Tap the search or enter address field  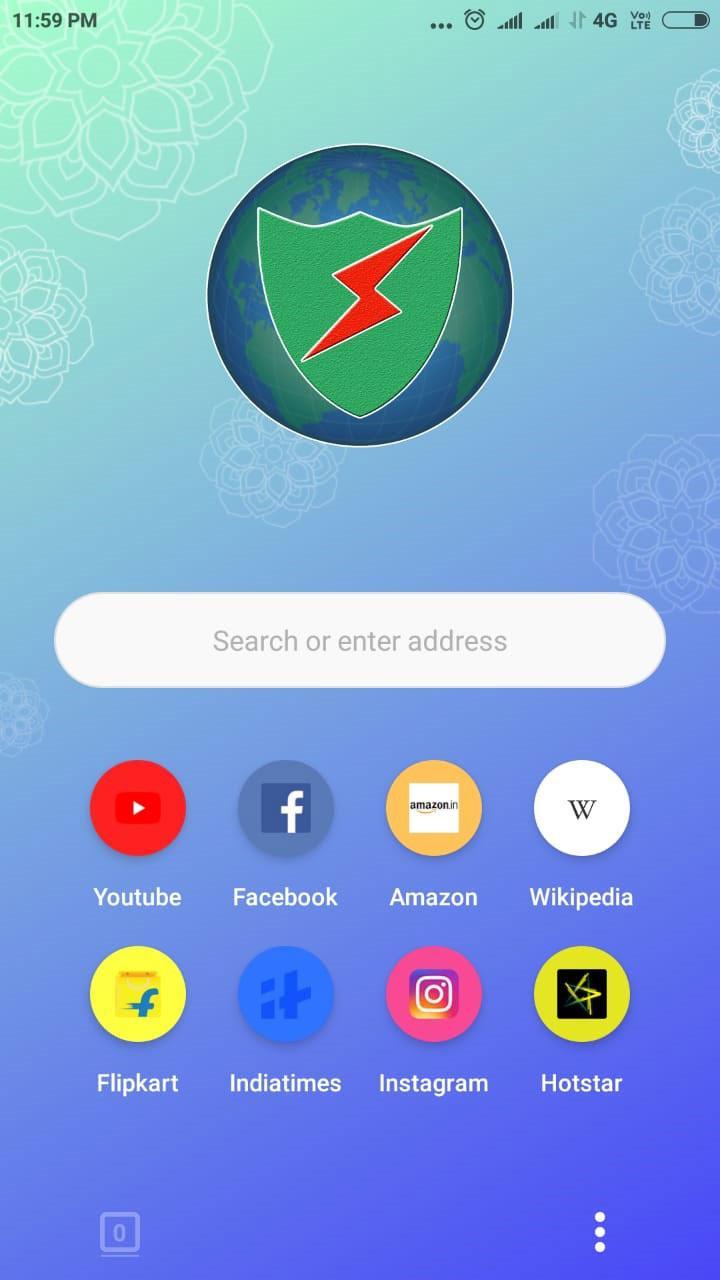click(x=360, y=640)
